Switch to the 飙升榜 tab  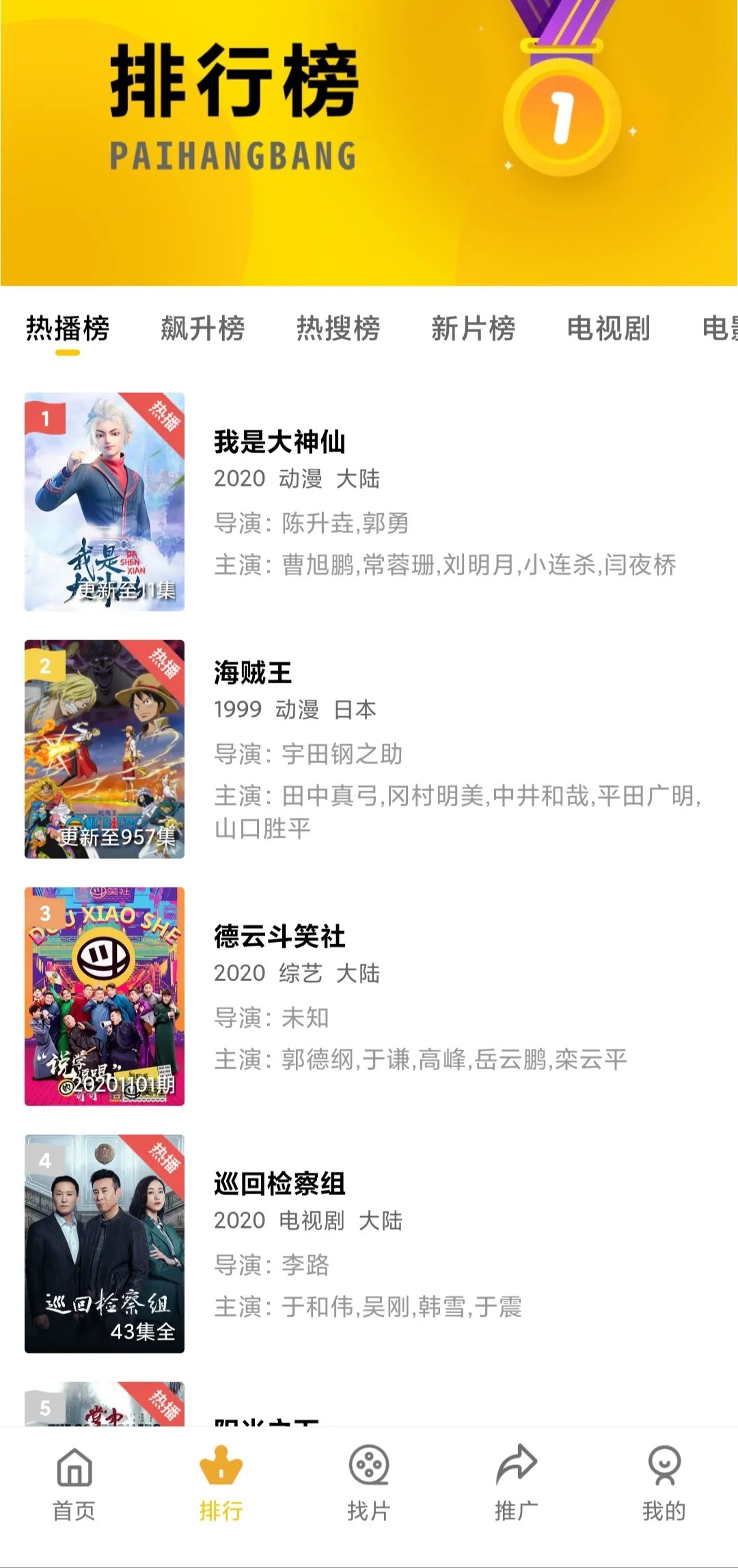(202, 328)
